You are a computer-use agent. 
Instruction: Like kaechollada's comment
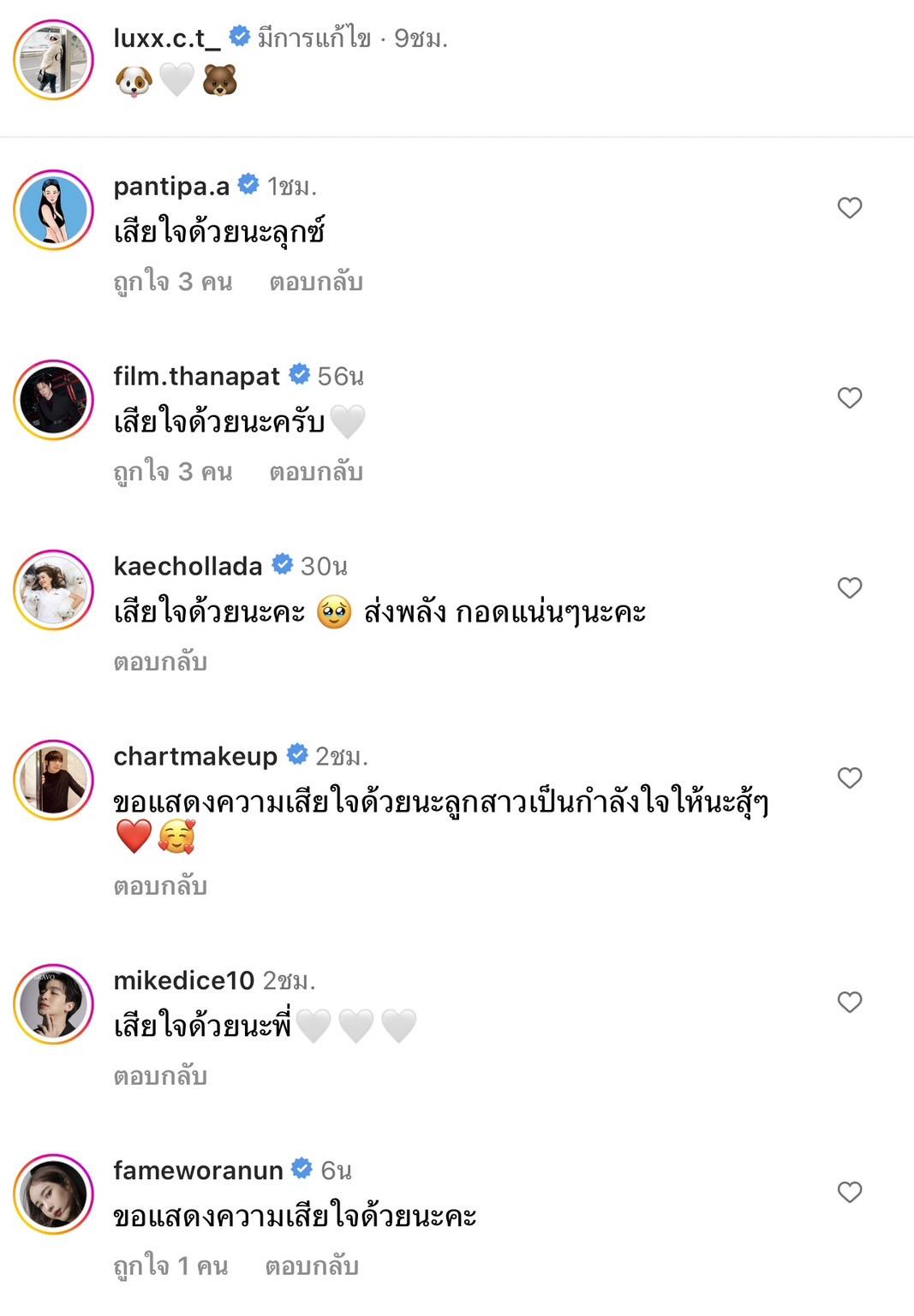849,588
